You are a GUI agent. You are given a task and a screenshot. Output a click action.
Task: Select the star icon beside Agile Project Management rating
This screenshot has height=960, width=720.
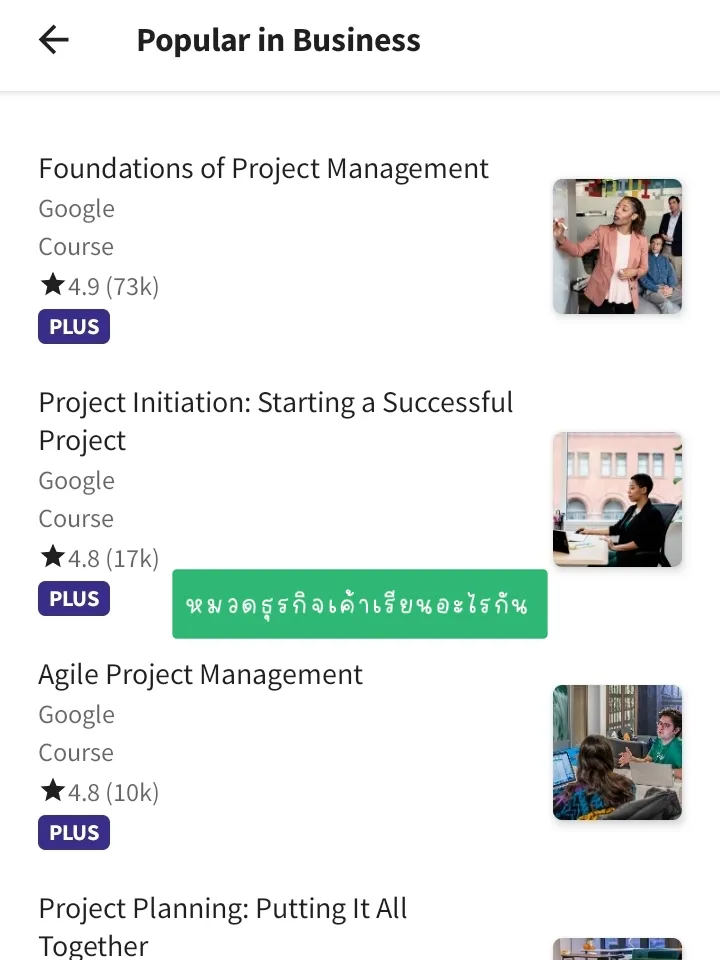click(52, 790)
